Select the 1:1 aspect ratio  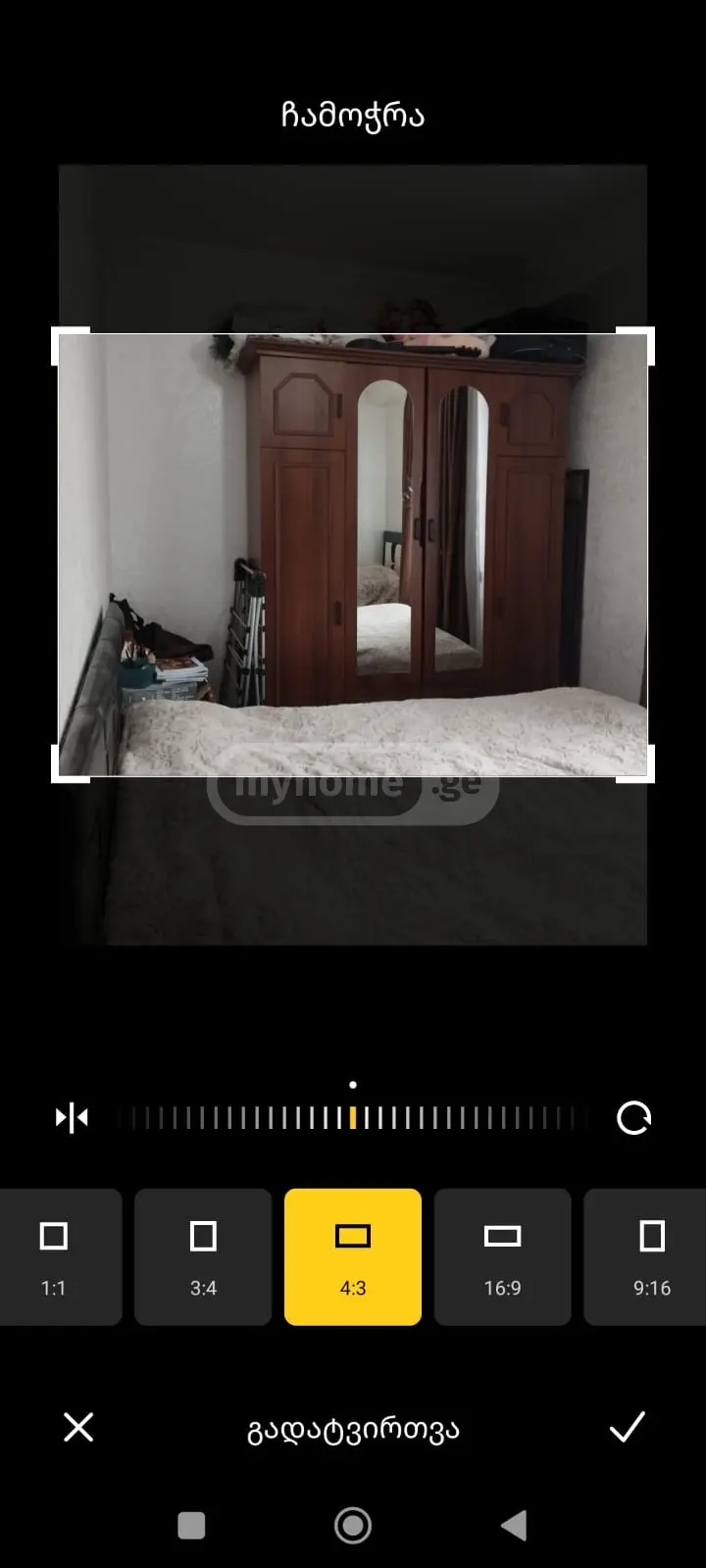(55, 1256)
